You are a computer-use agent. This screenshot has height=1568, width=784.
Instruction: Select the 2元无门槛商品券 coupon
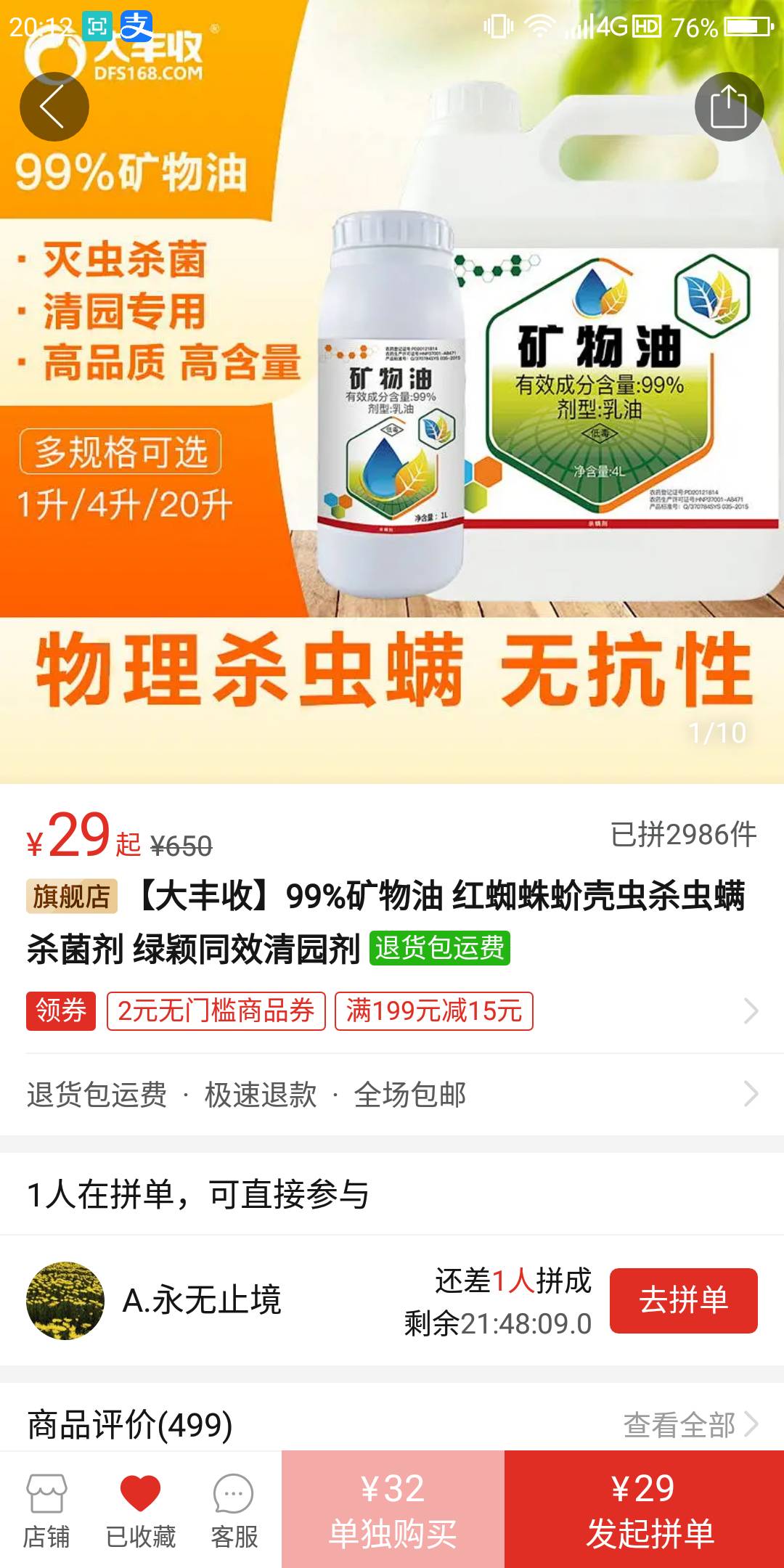(216, 1010)
